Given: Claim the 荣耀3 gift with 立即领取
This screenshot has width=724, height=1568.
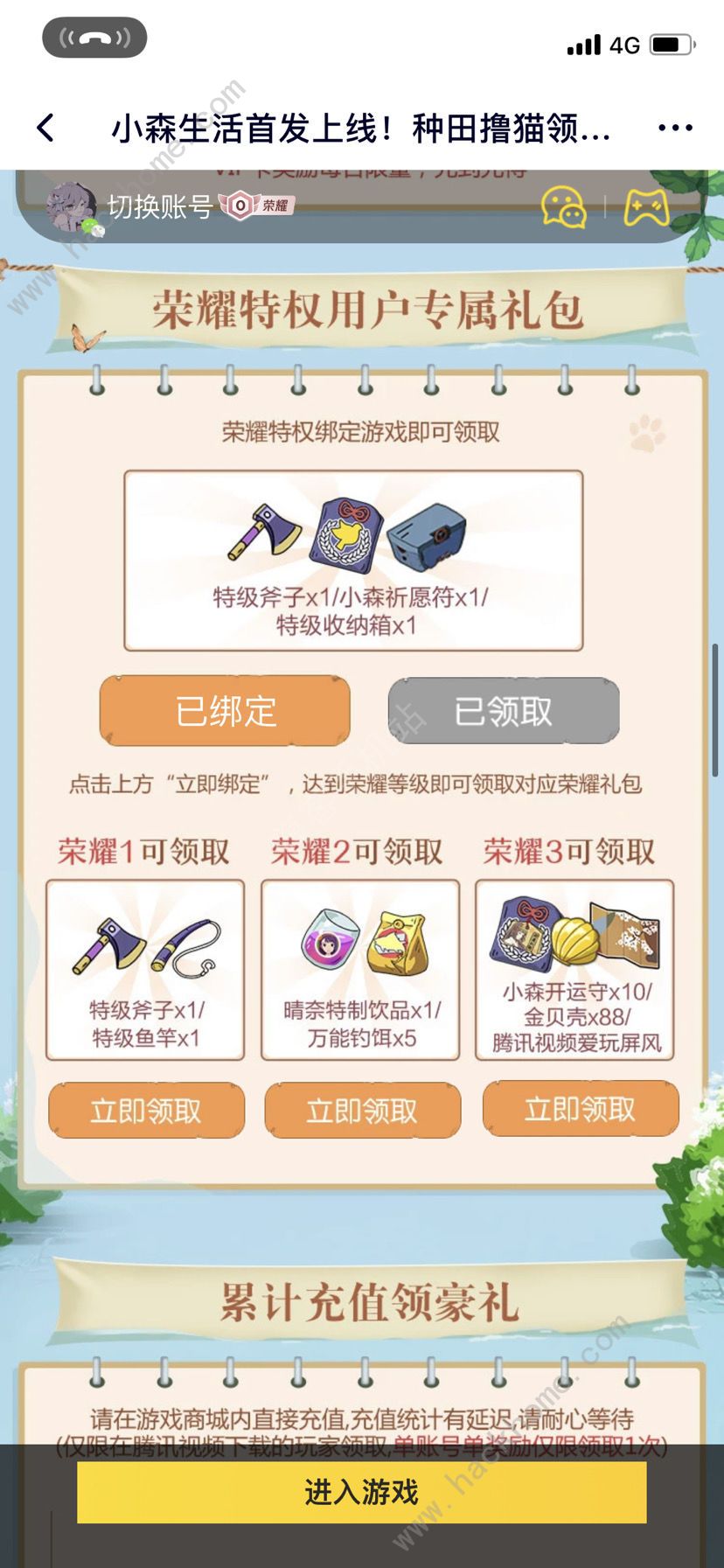Looking at the screenshot, I should [580, 1109].
